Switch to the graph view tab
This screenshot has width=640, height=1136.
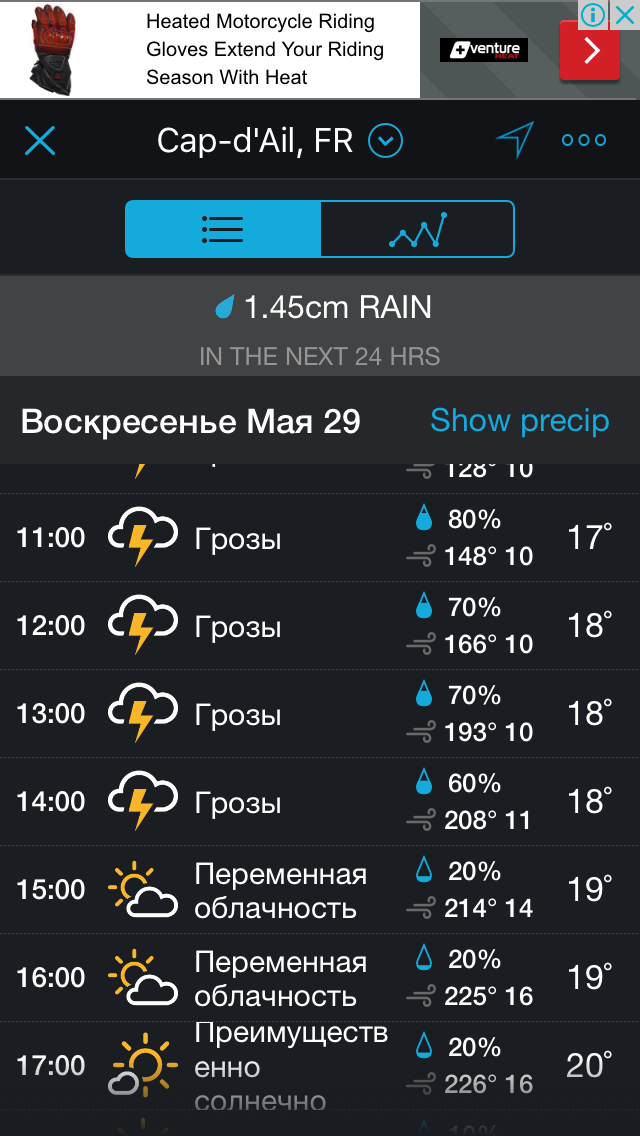(x=417, y=229)
